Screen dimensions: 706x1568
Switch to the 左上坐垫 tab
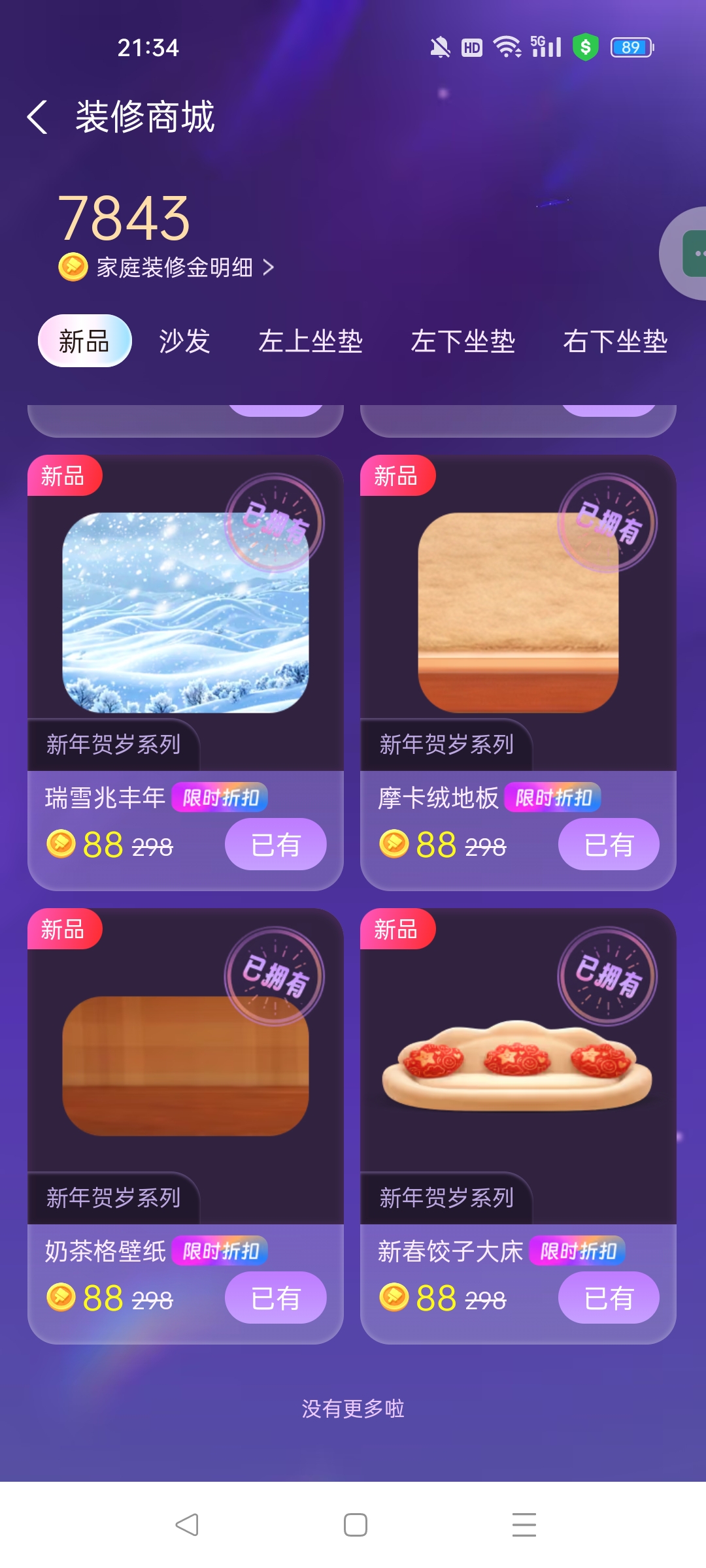pos(310,341)
